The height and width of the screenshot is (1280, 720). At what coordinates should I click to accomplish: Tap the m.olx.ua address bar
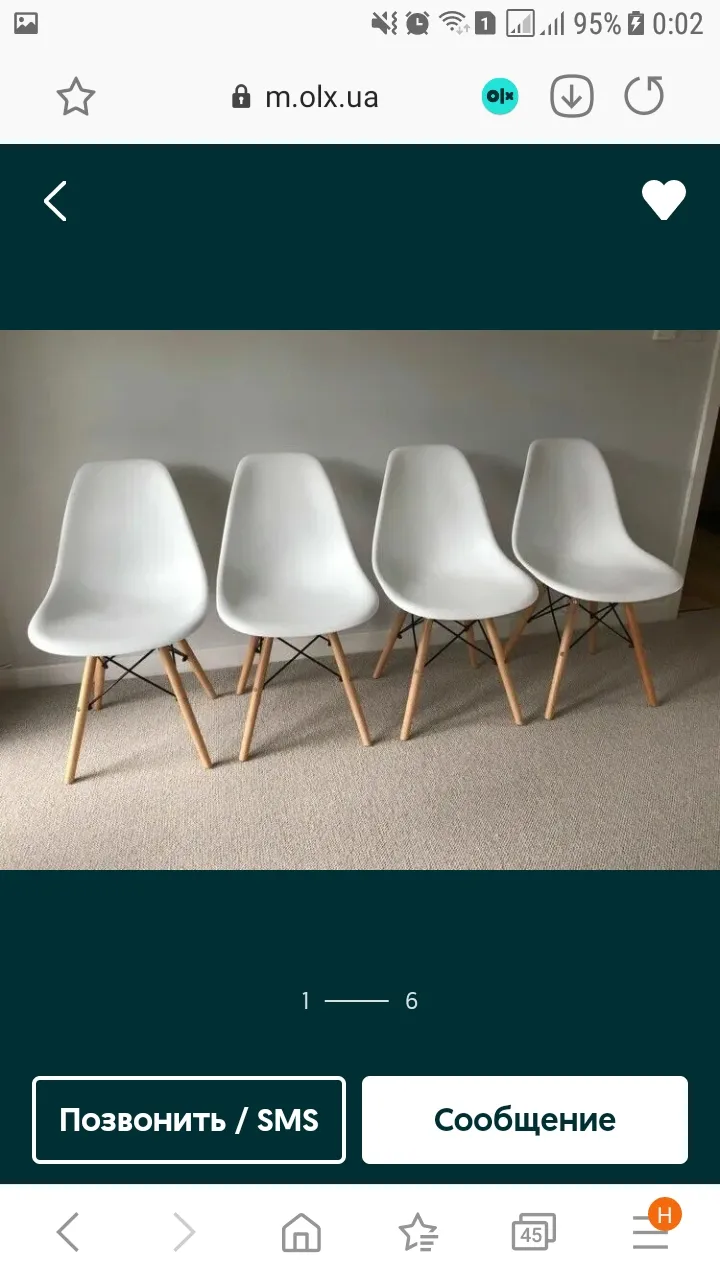pos(305,97)
